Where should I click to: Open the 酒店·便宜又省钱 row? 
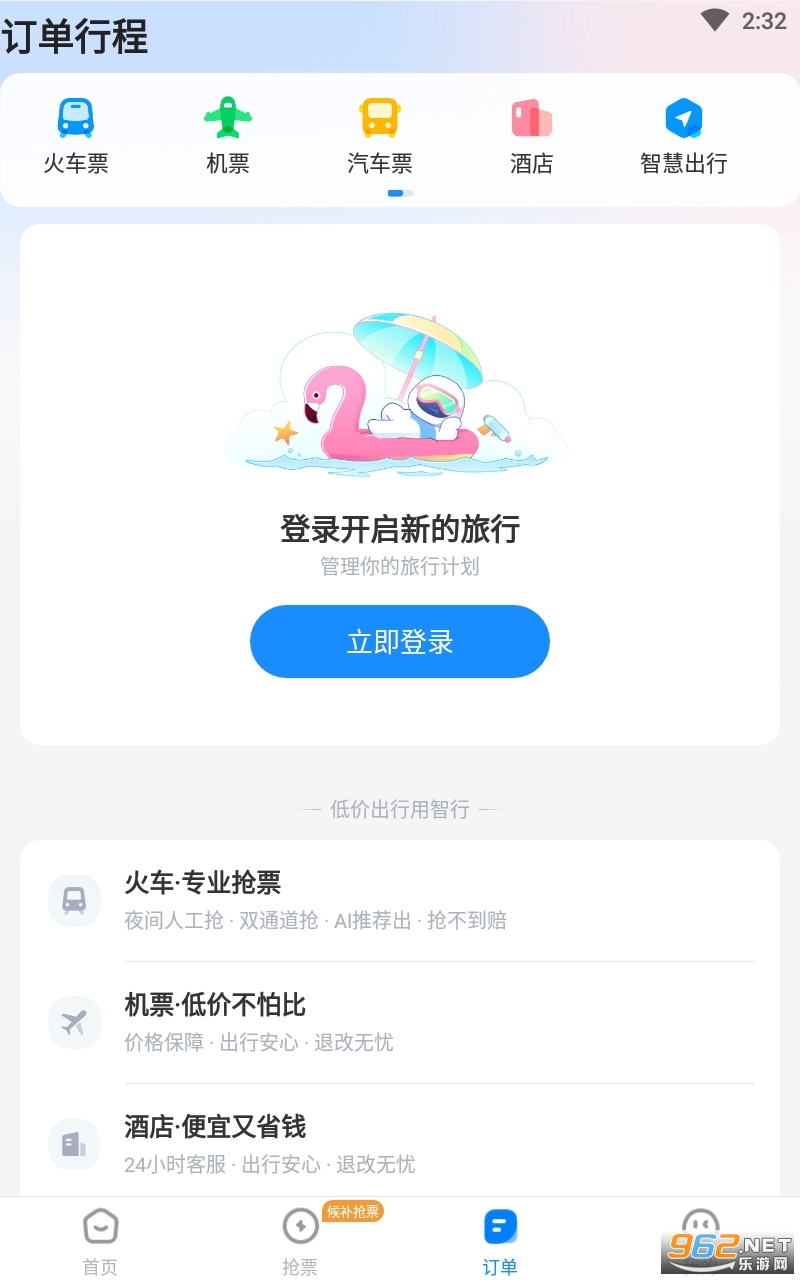coord(400,1144)
